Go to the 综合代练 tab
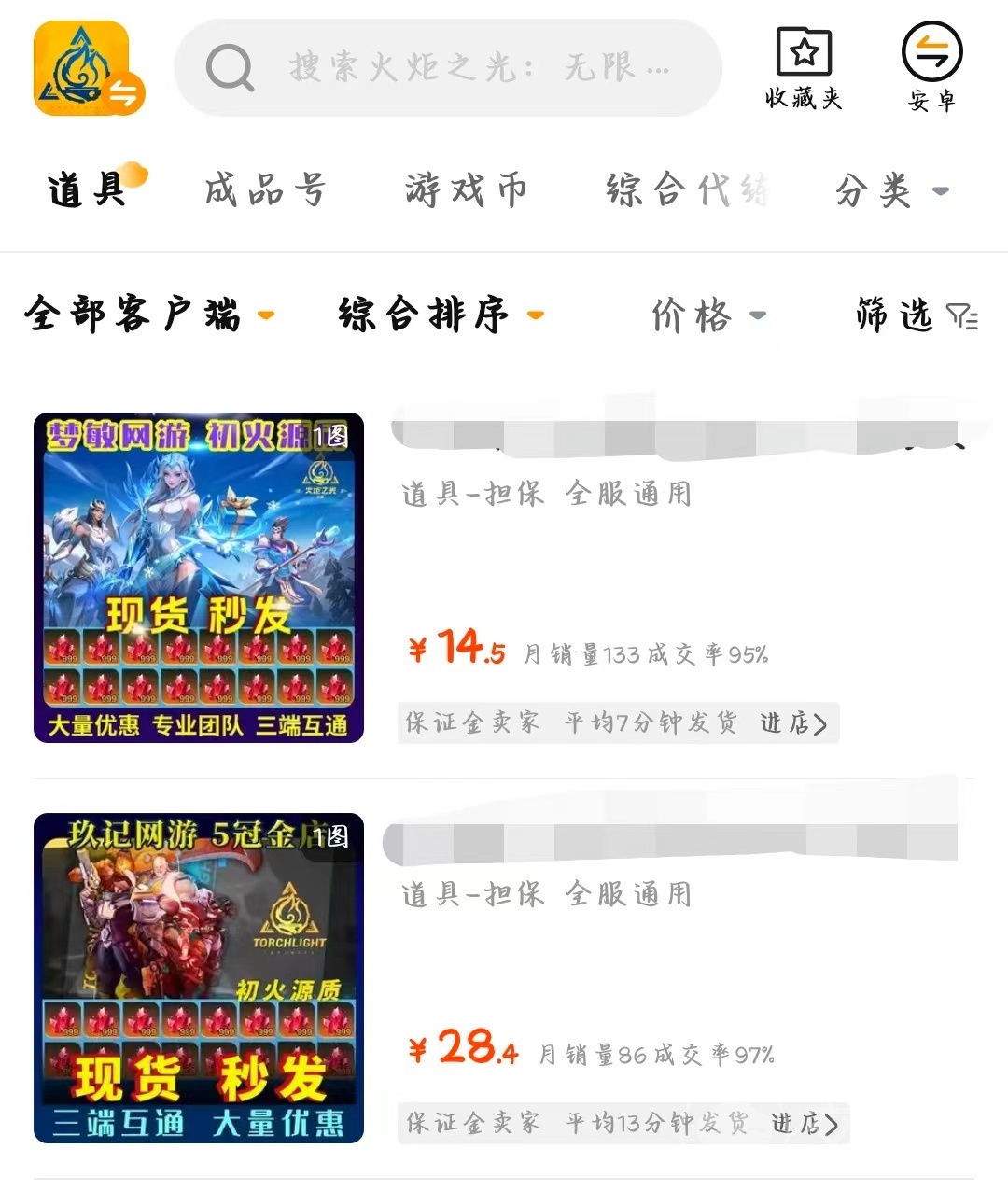1008x1191 pixels. pos(687,190)
